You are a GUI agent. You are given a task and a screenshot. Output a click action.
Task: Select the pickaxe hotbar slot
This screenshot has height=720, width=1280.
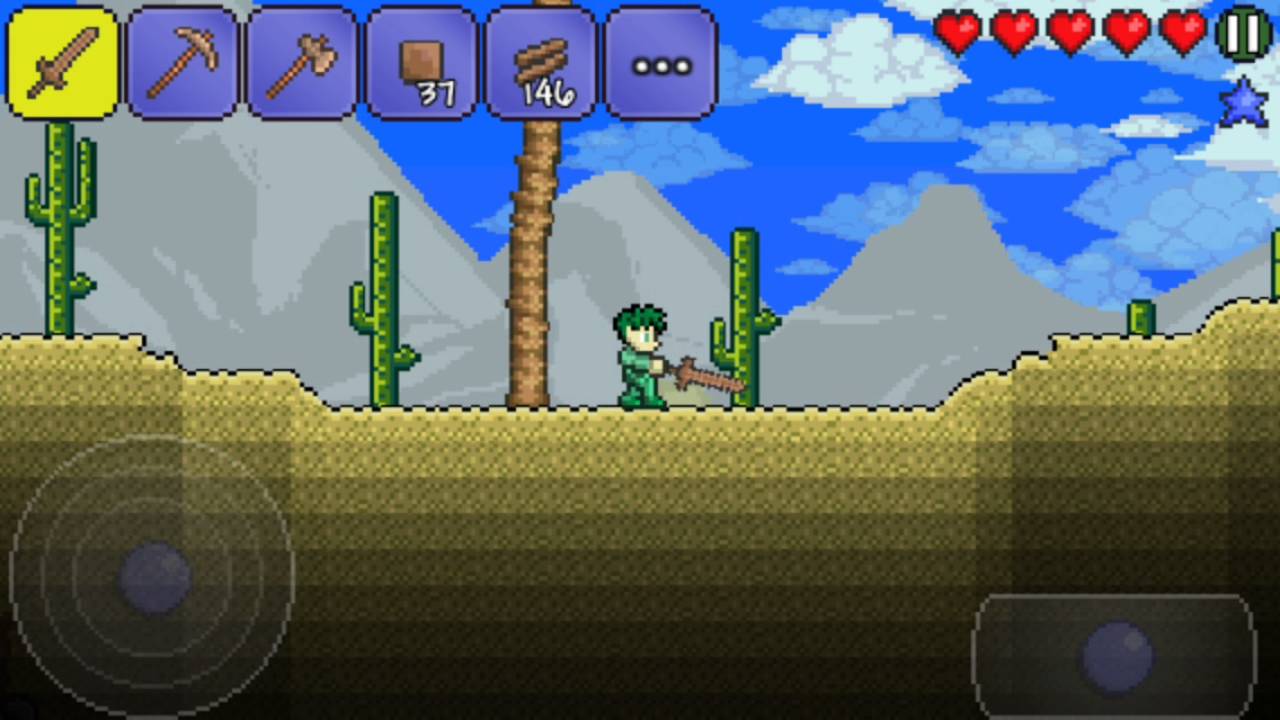tap(183, 63)
